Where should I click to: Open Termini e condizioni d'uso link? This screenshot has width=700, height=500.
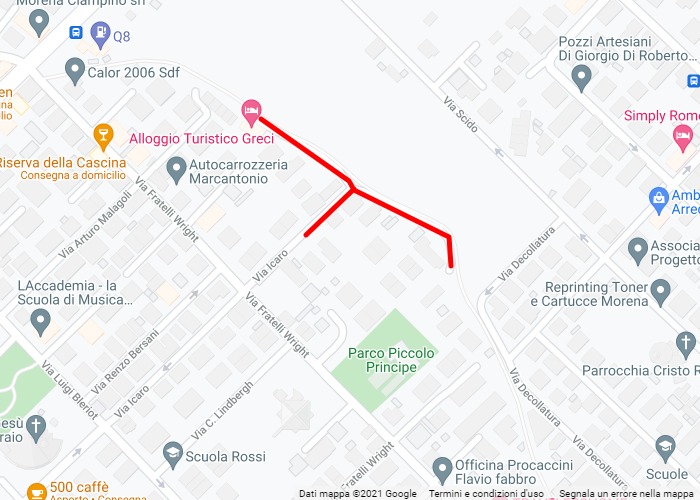(486, 494)
